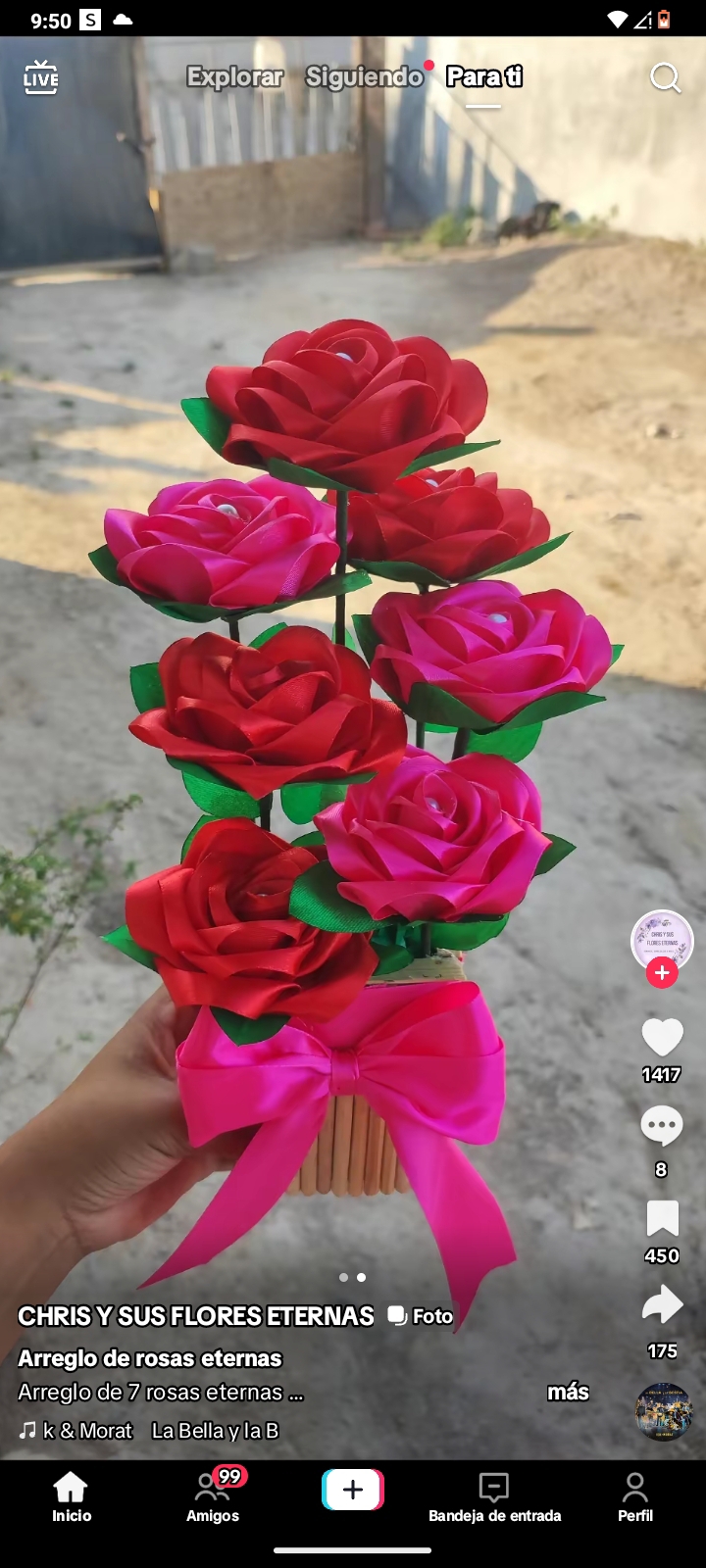Bookmark this post to favorites

click(662, 1218)
